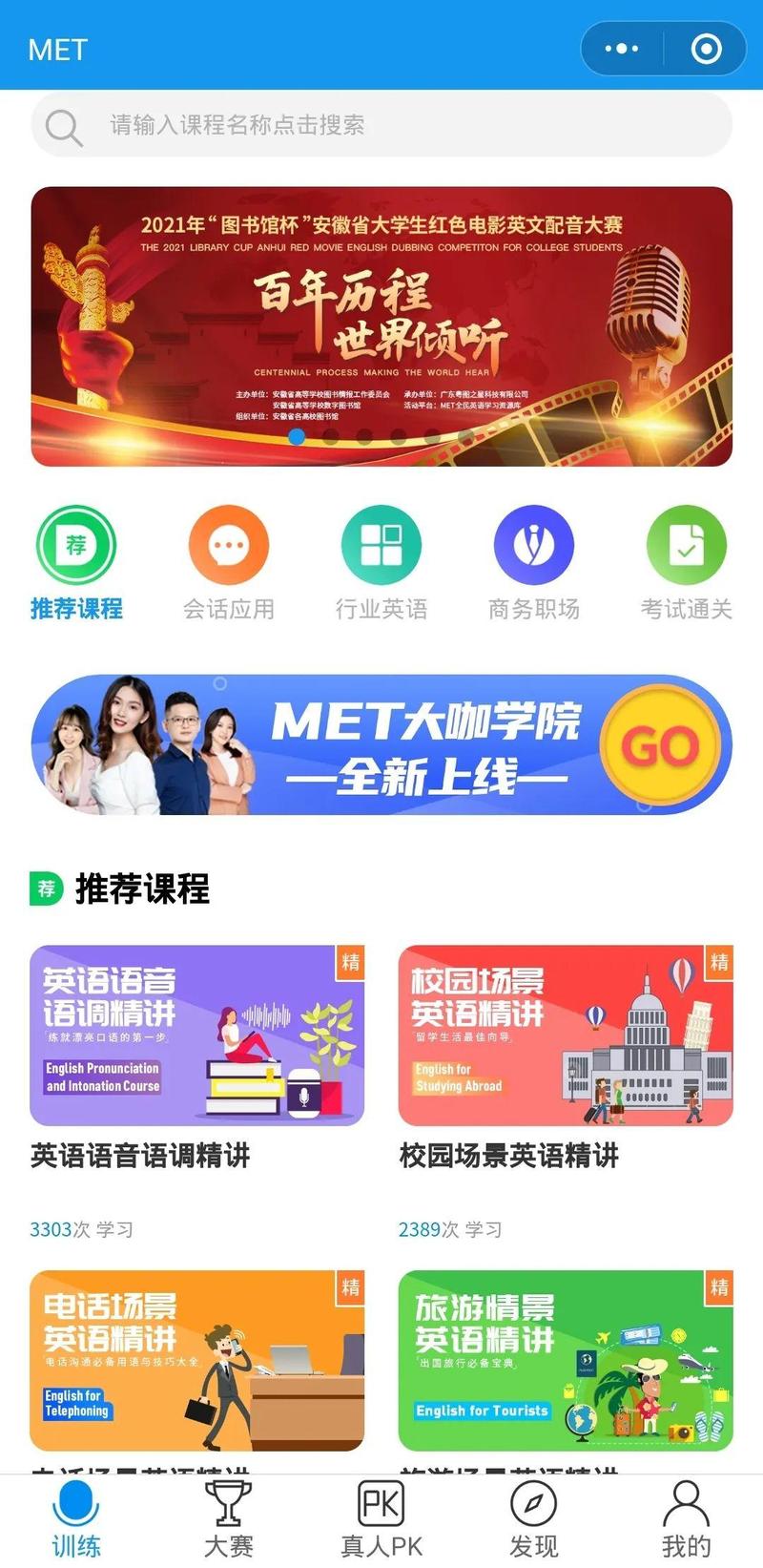Image resolution: width=763 pixels, height=1568 pixels.
Task: Open the mini program more options menu
Action: pos(622,49)
